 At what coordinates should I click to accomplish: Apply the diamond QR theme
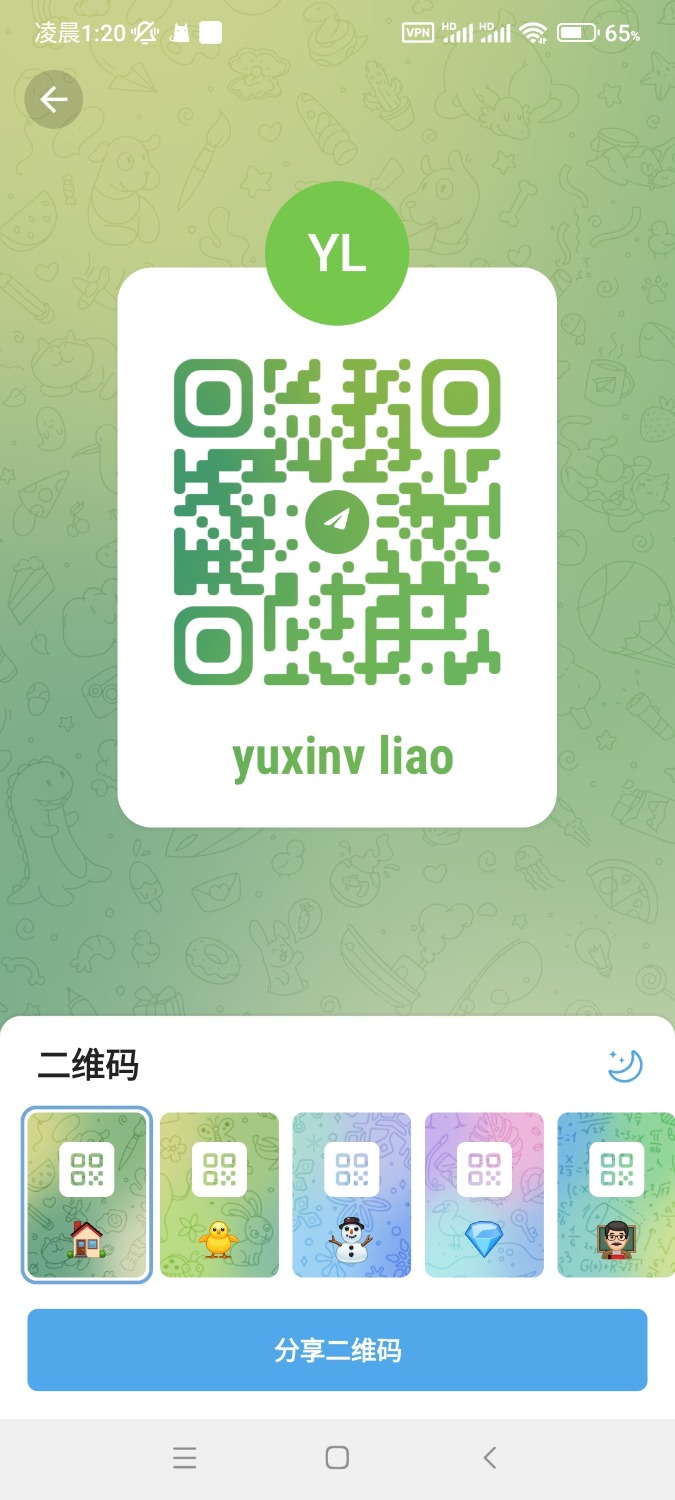pos(484,1194)
